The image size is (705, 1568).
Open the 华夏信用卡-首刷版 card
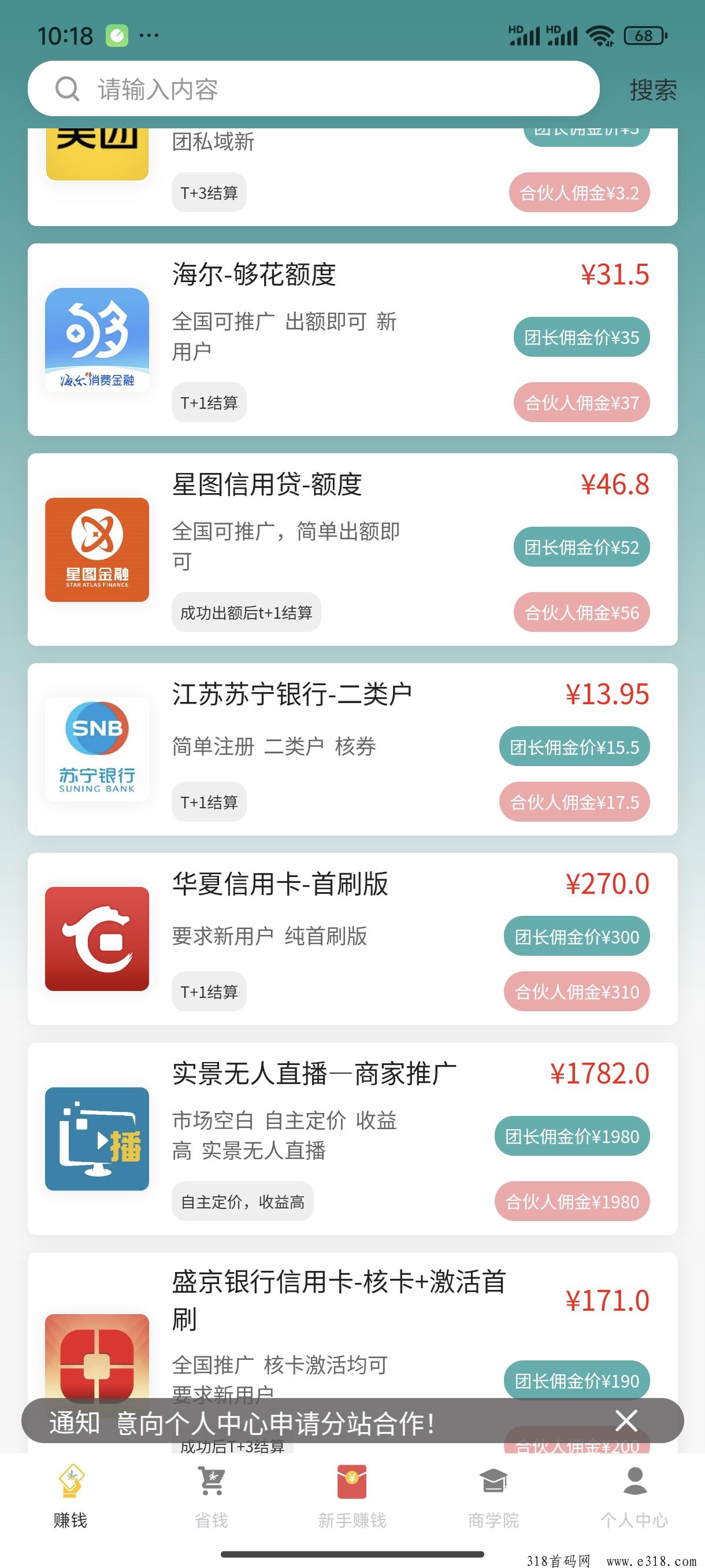(352, 939)
